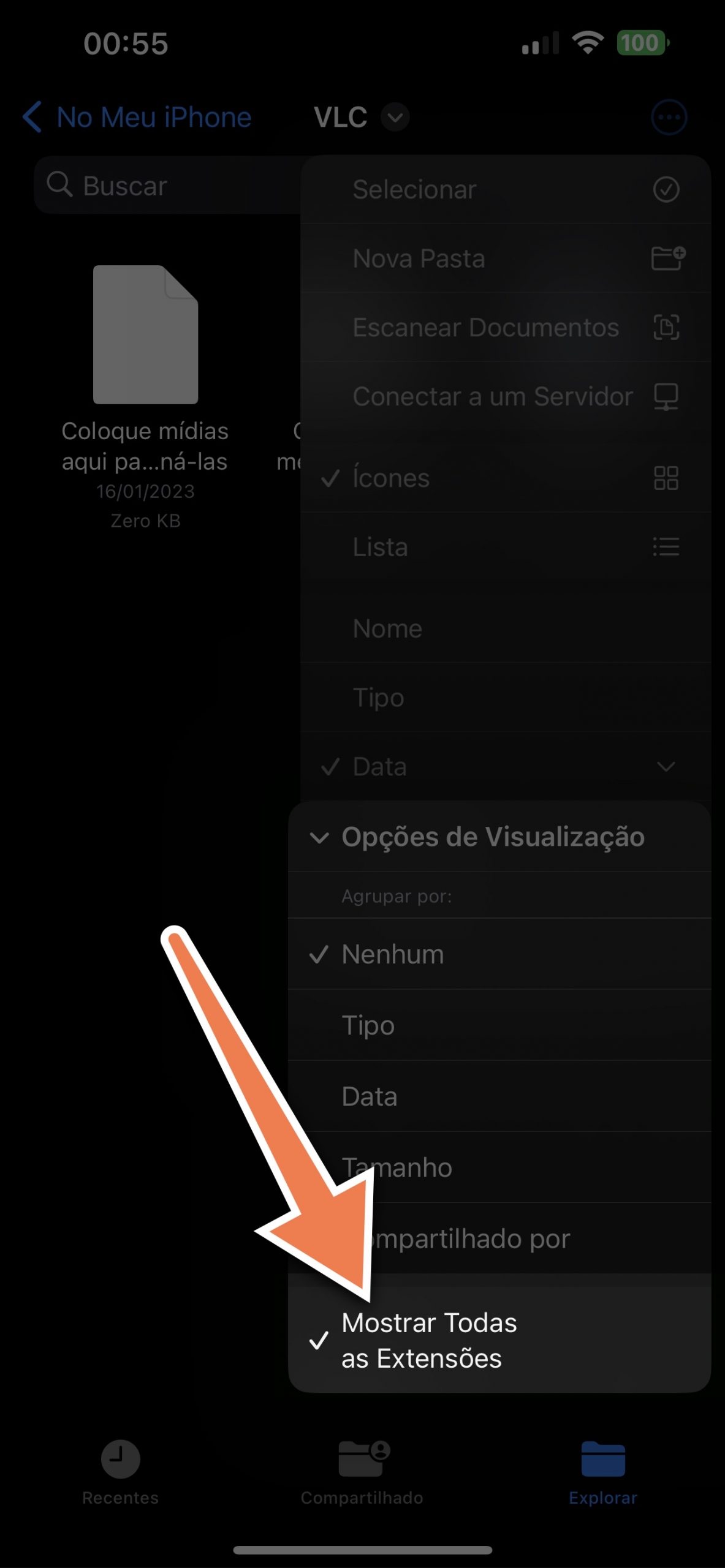Switch to Ícones view
Screen dimensions: 725x1568
[506, 478]
